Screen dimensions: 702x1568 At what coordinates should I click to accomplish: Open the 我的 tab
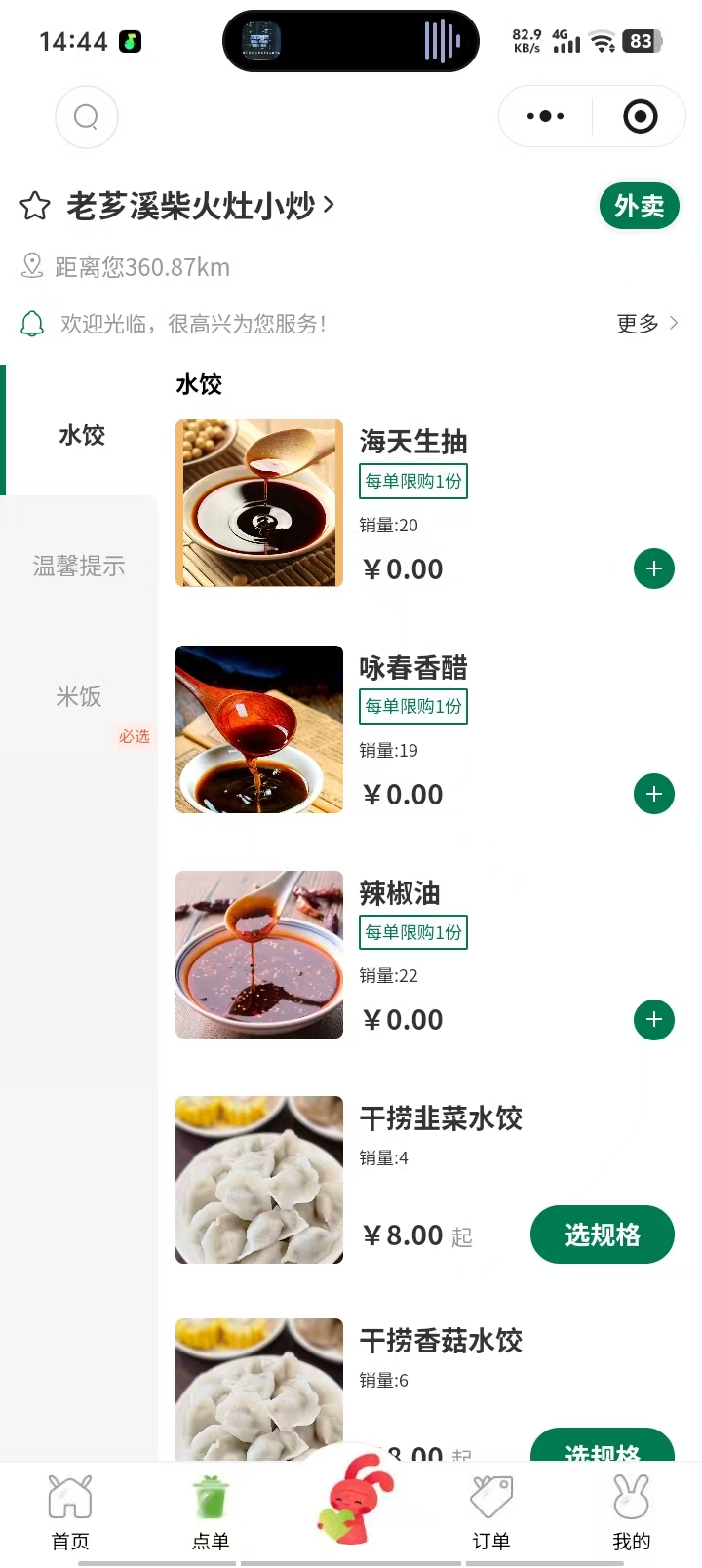pos(631,1510)
